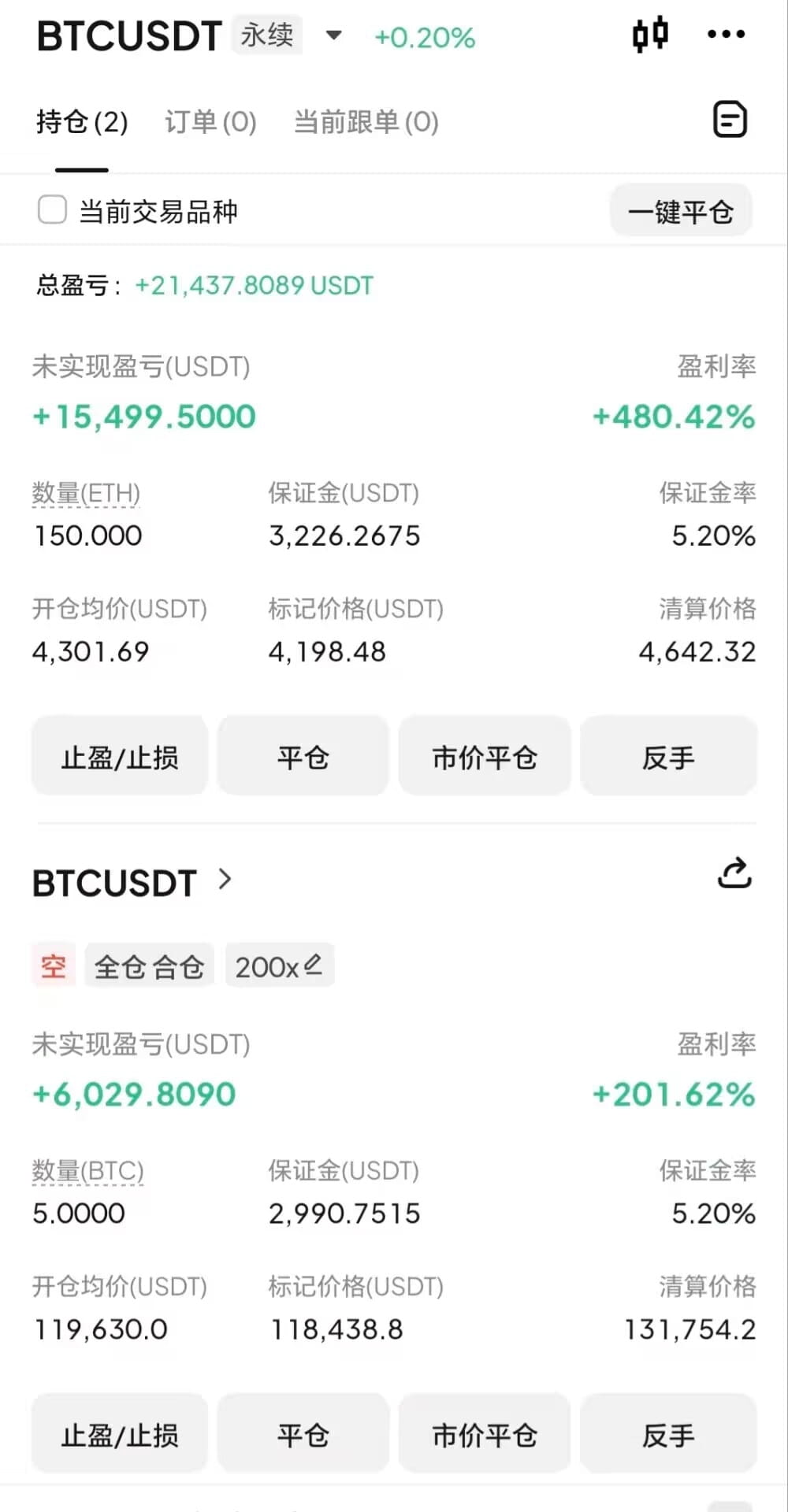
Task: Tap 反手 on the BTCUSDT position
Action: [x=668, y=1435]
